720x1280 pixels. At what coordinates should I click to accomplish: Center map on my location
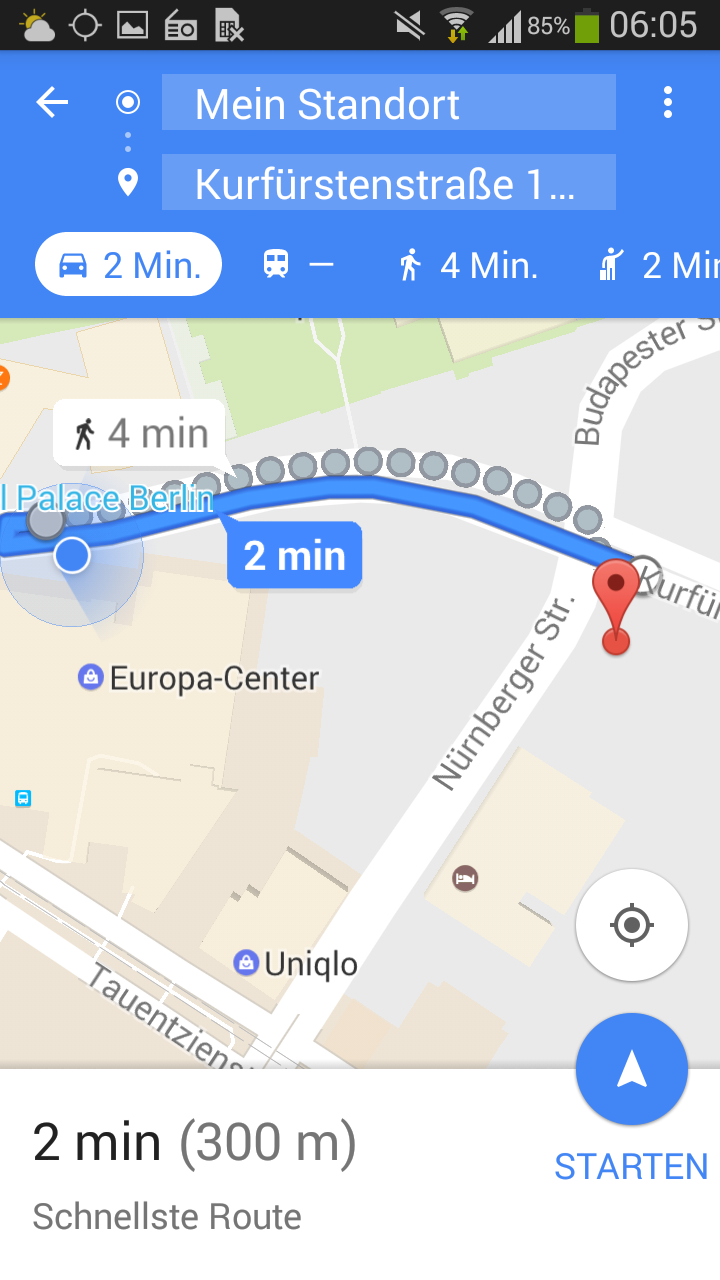[x=631, y=925]
